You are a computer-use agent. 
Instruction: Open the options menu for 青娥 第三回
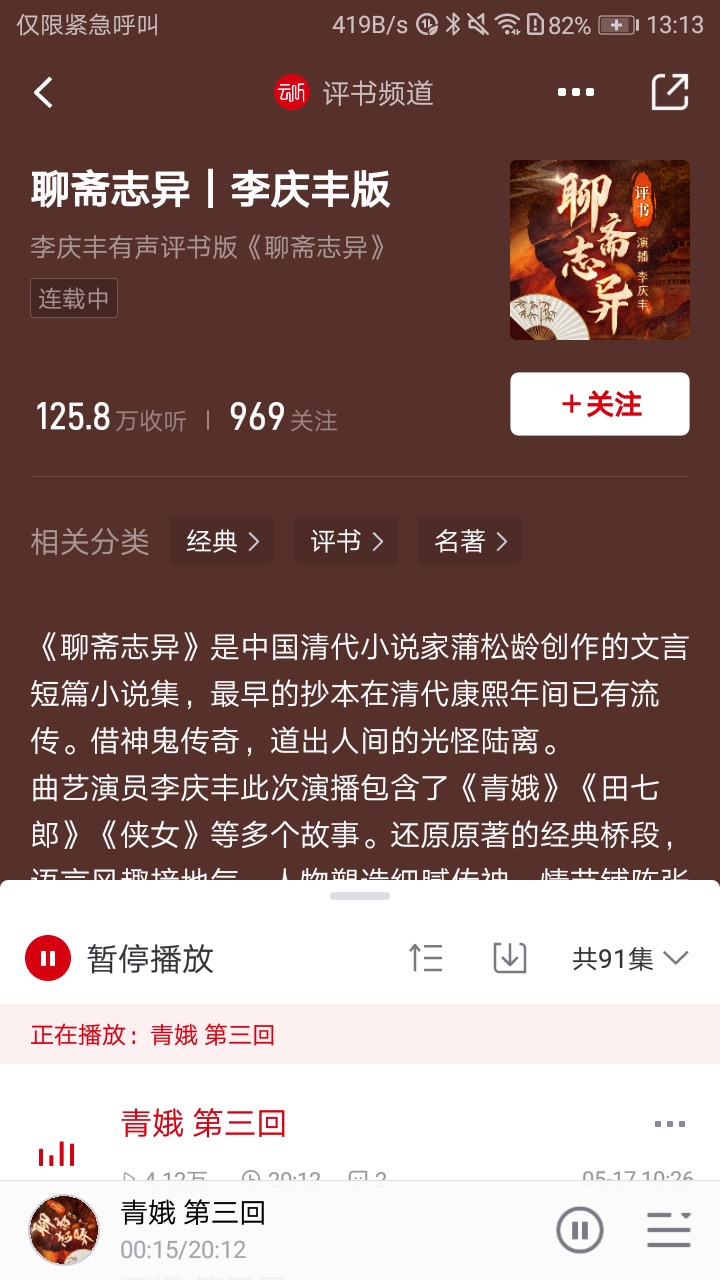click(x=669, y=1124)
